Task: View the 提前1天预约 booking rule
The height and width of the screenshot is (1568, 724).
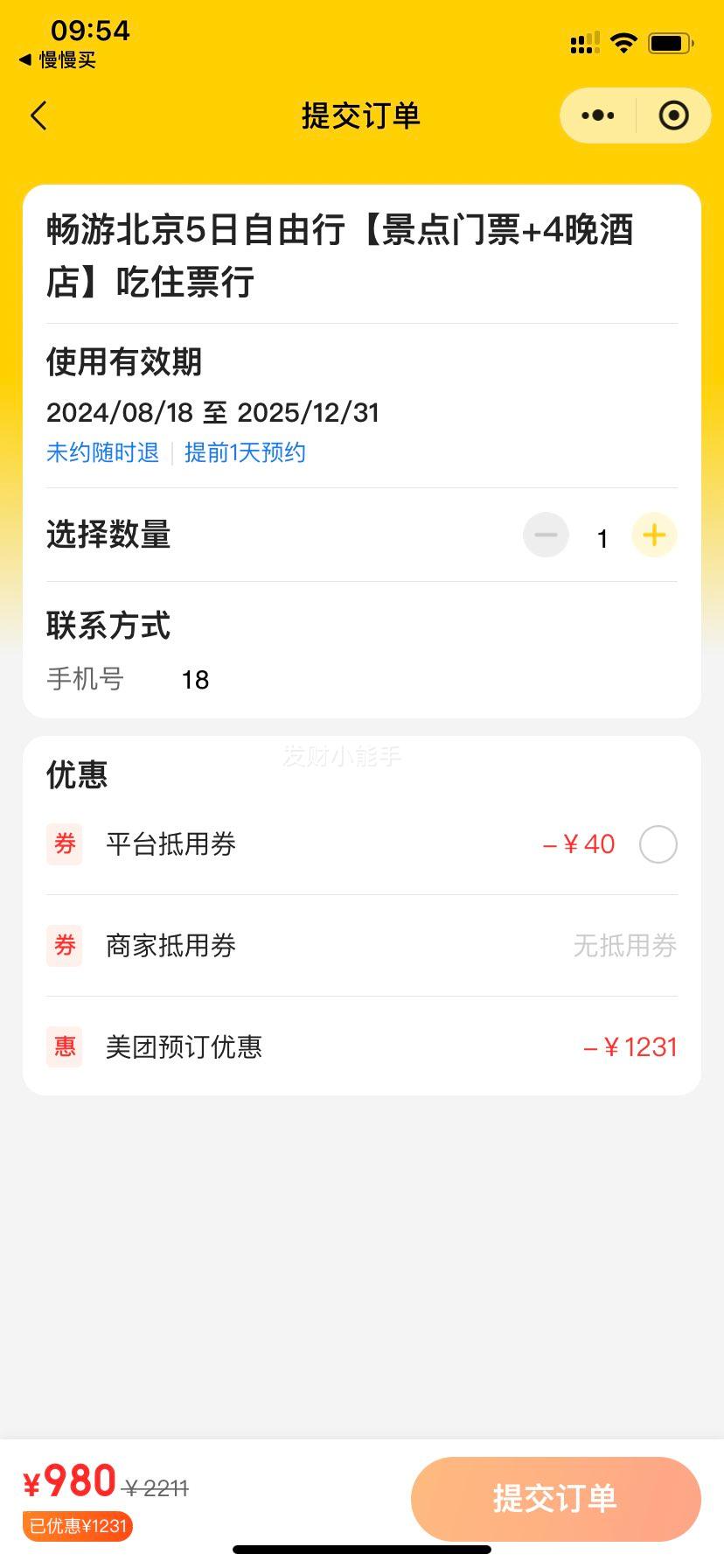Action: [x=245, y=452]
